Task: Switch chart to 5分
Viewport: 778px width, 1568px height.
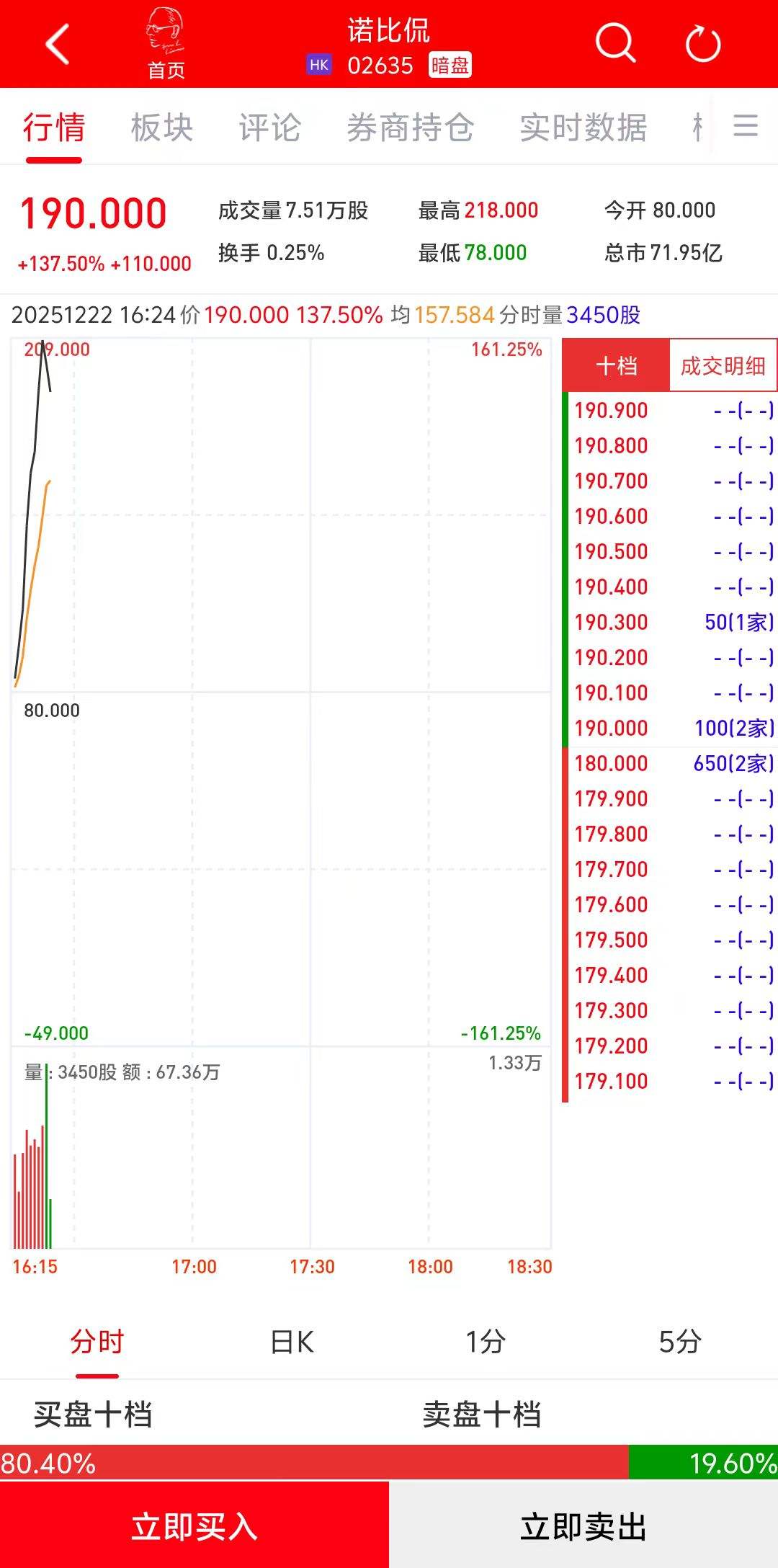Action: [680, 1342]
